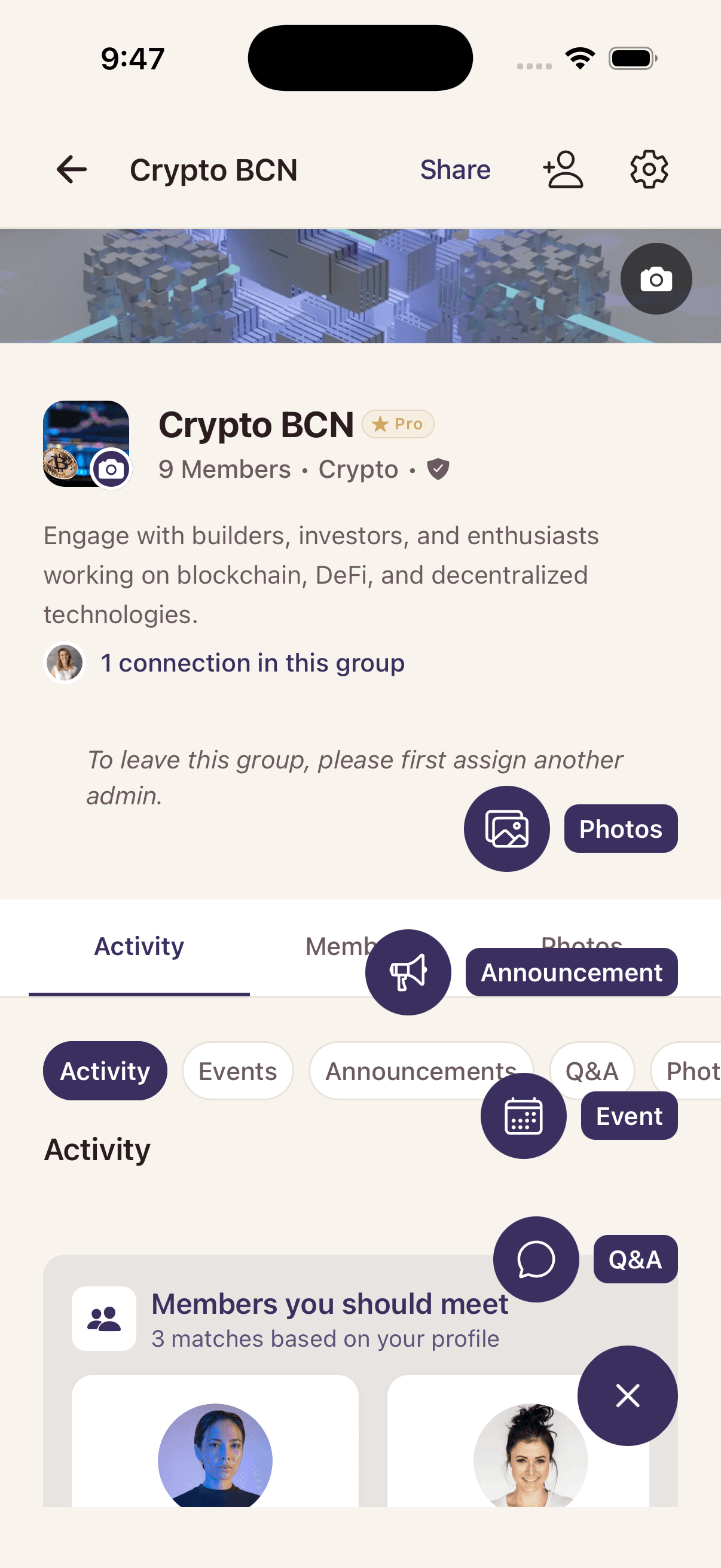Open the Photos tab
Image resolution: width=721 pixels, height=1568 pixels.
pyautogui.click(x=582, y=947)
